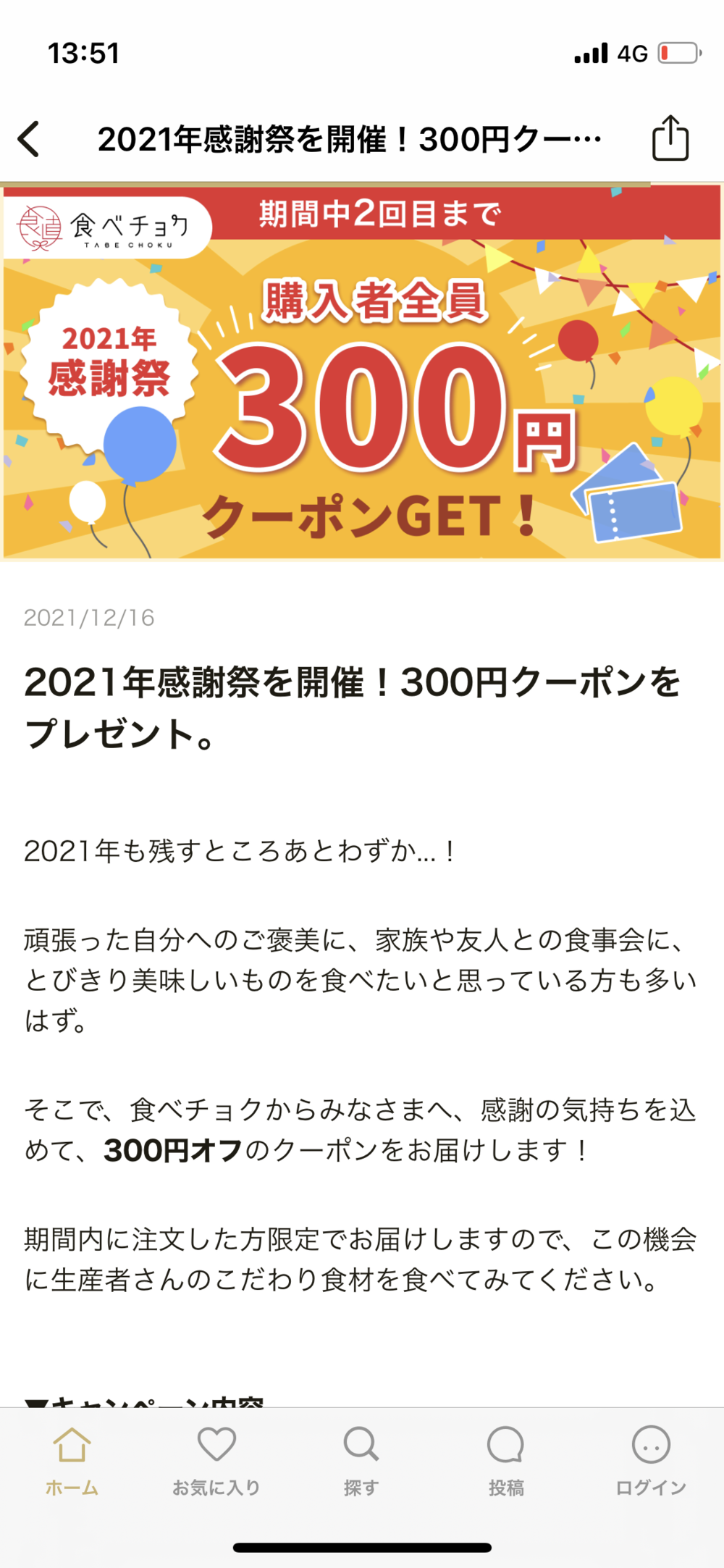Go back using the top-left arrow
Viewport: 724px width, 1568px height.
(x=29, y=139)
